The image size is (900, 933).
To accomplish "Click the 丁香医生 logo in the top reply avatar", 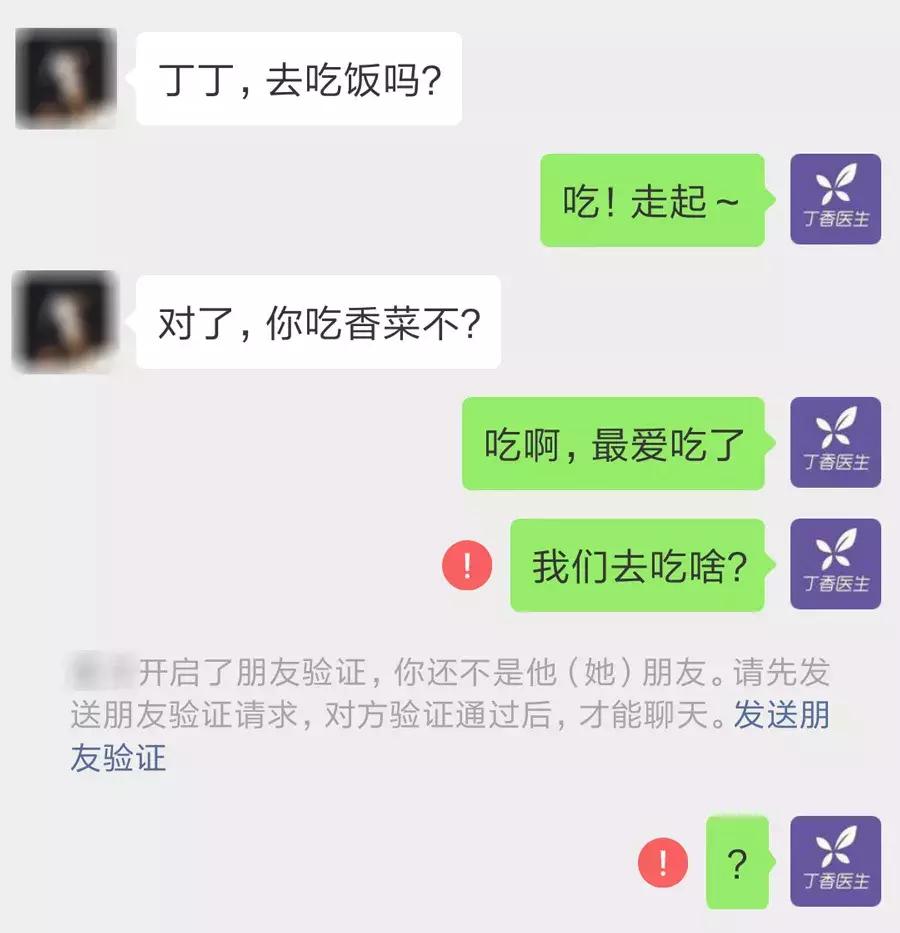I will [835, 198].
